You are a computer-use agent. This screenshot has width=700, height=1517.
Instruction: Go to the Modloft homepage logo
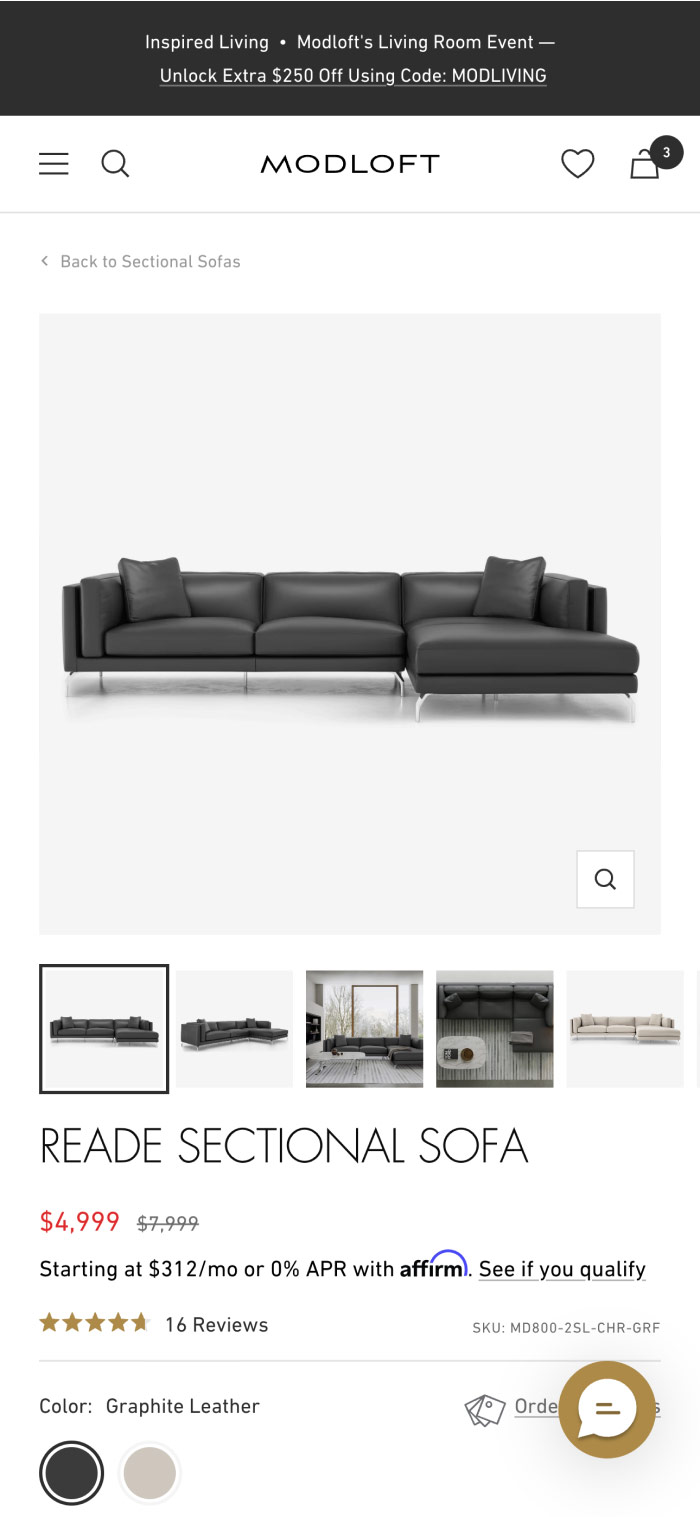(x=350, y=164)
